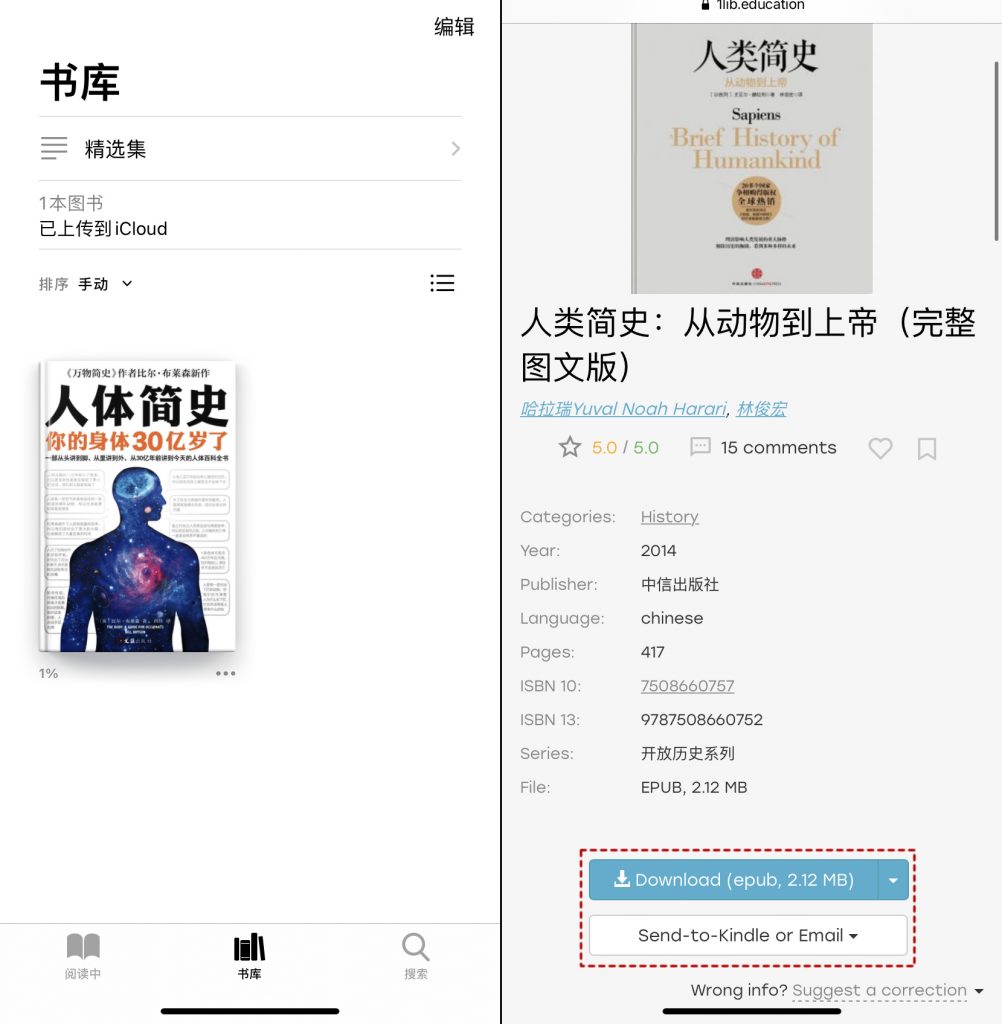Open the 人体简史 book

138,506
